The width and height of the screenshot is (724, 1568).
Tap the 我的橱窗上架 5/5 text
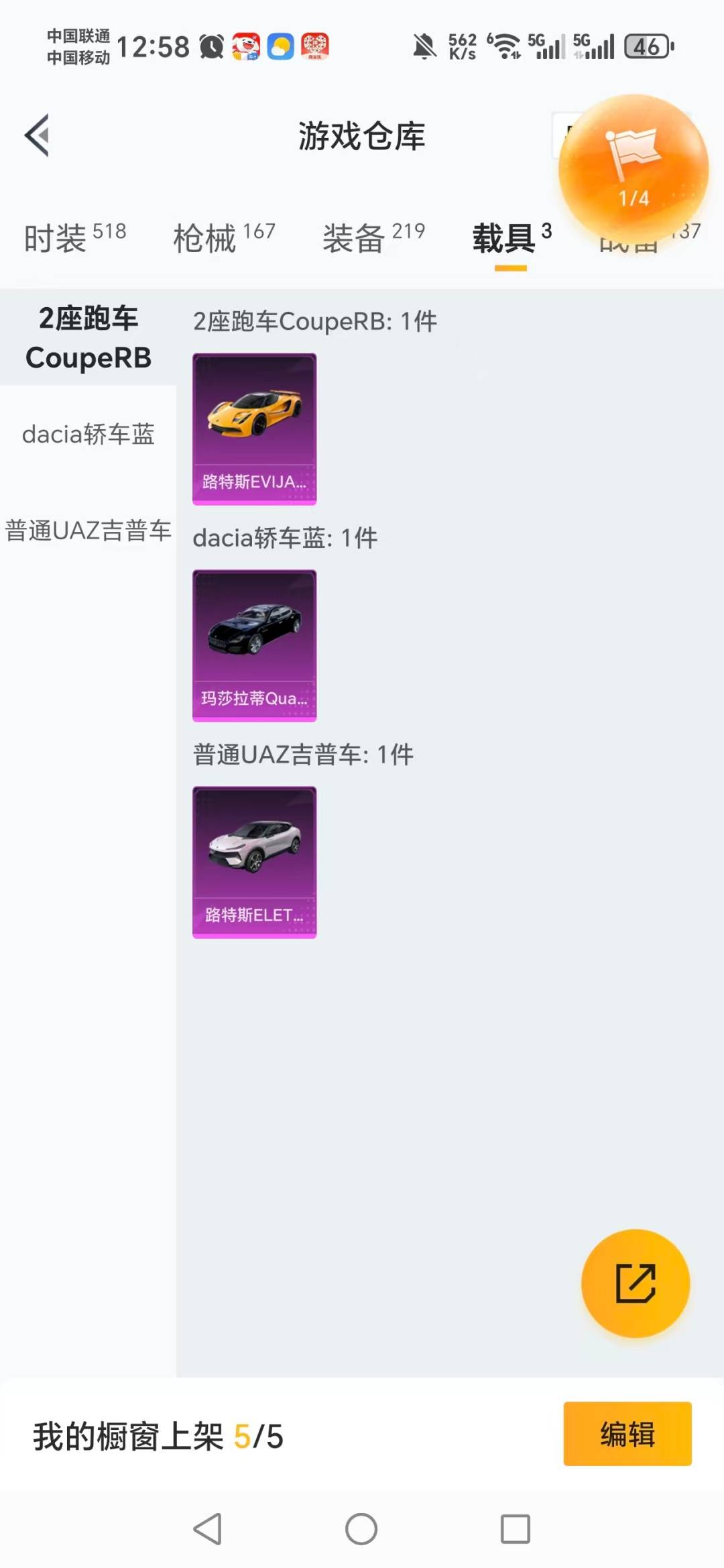pos(158,1435)
